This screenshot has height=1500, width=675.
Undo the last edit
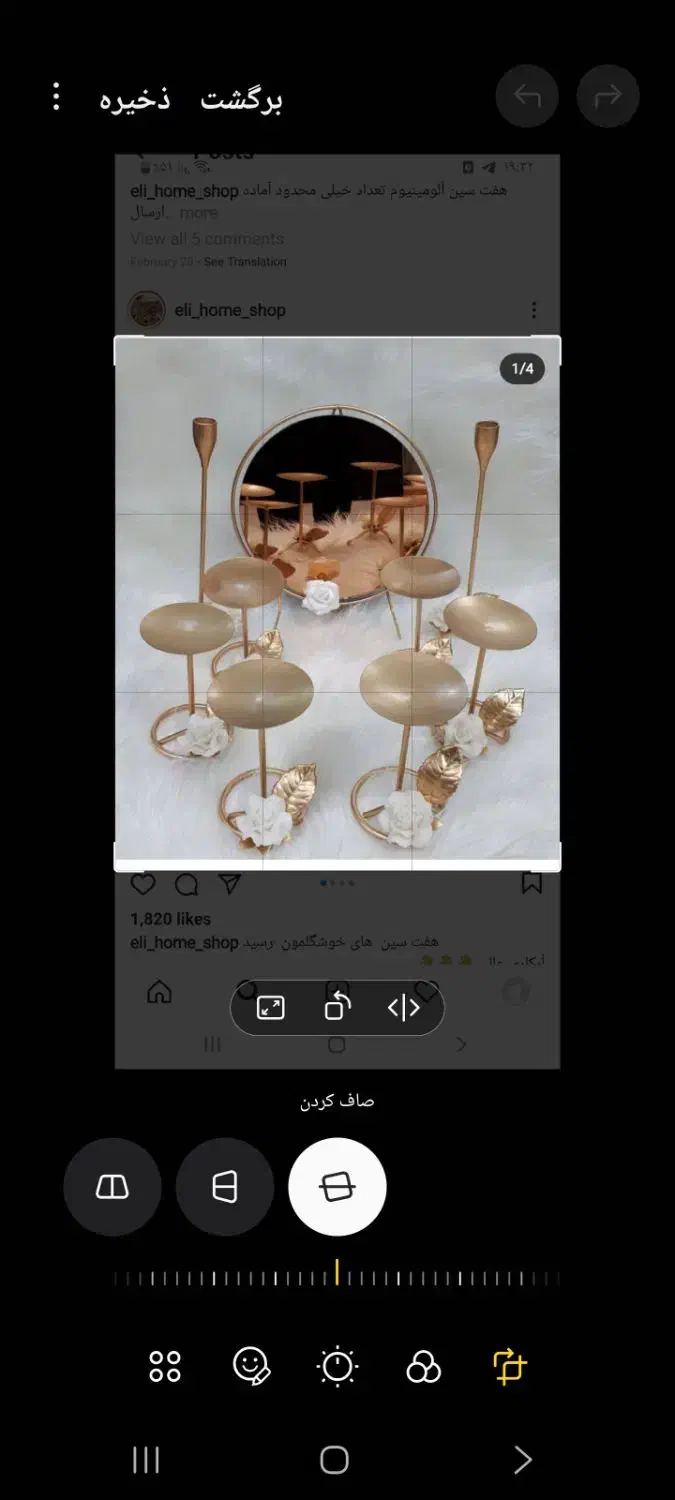[527, 96]
